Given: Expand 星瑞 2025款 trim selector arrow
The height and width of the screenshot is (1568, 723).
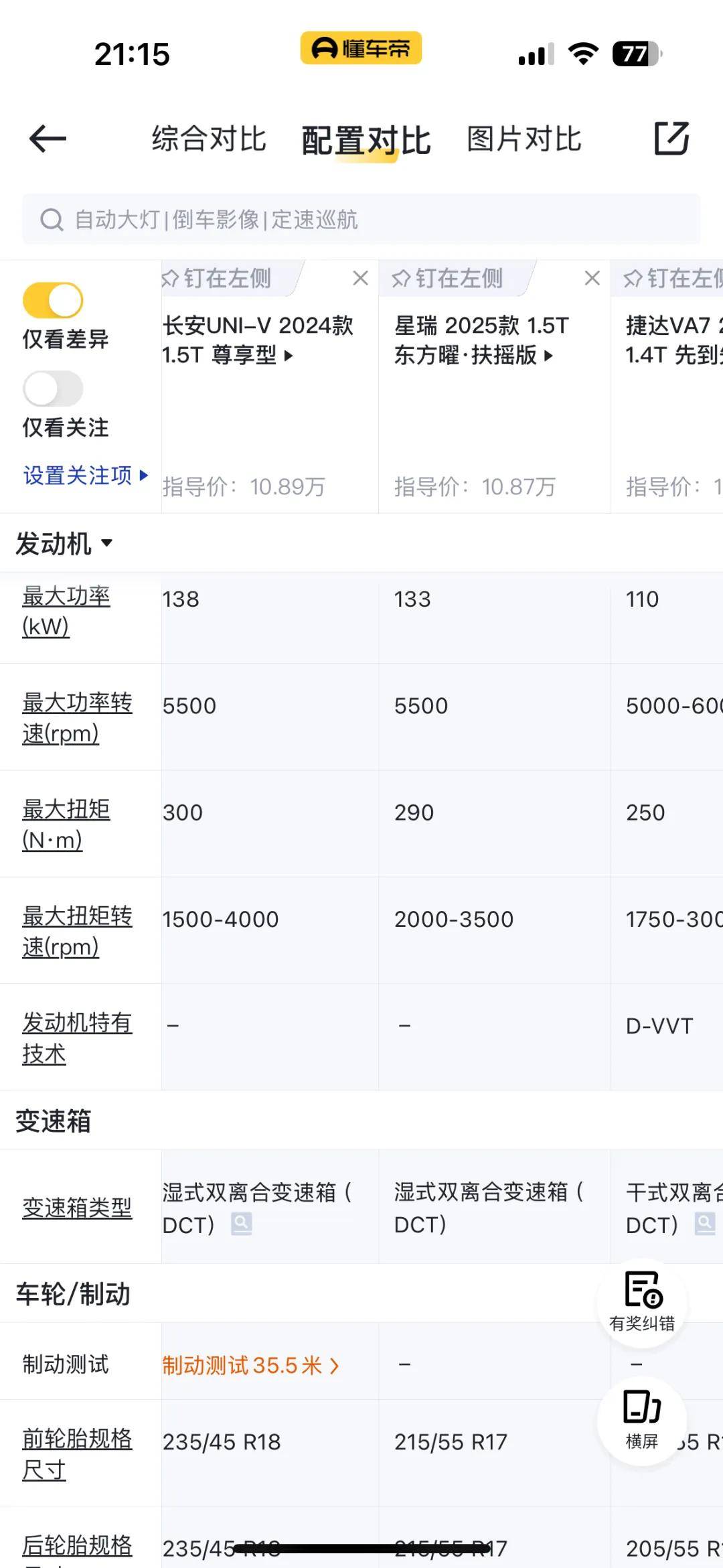Looking at the screenshot, I should (550, 357).
